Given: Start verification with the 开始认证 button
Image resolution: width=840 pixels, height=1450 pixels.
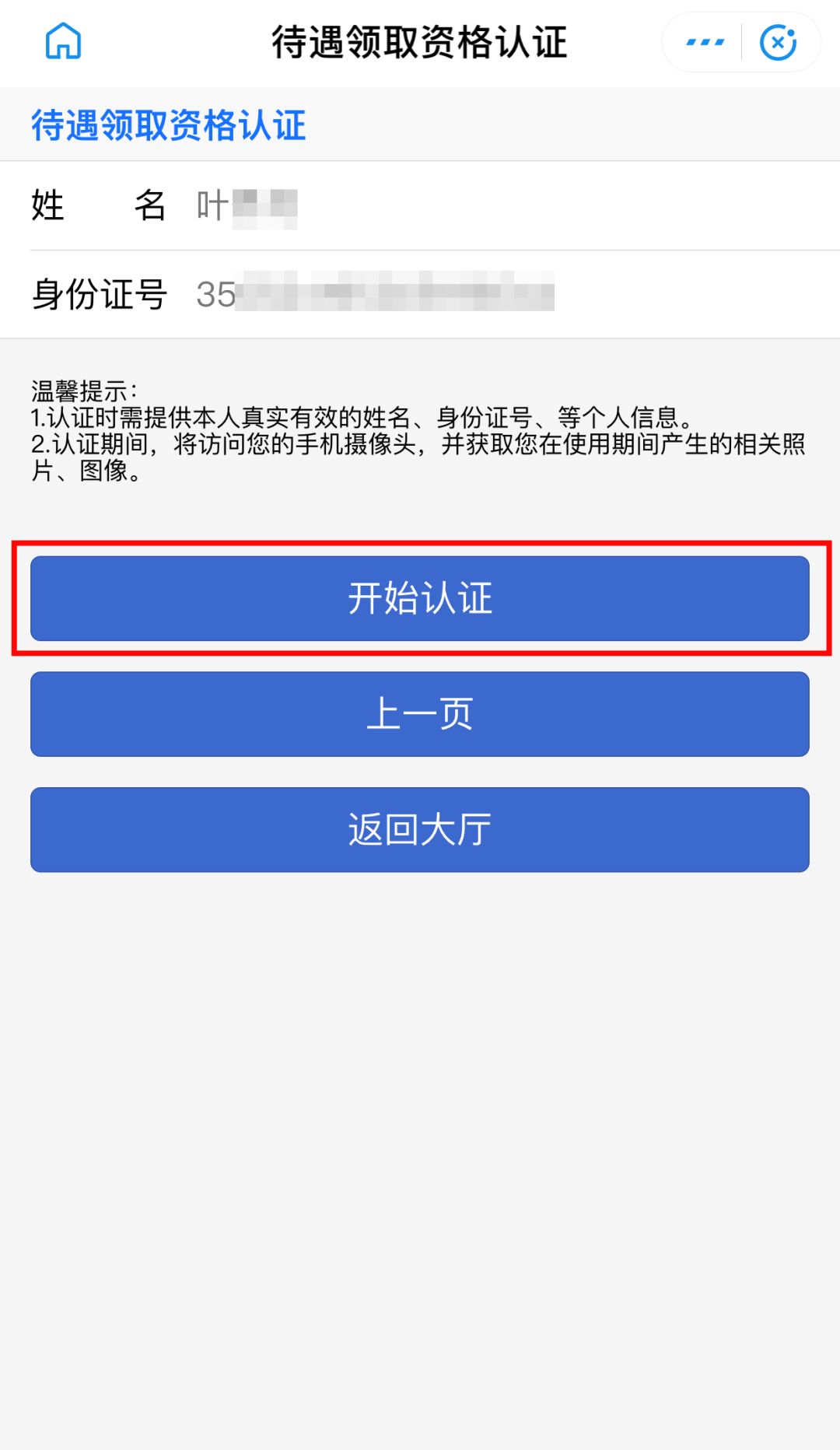Looking at the screenshot, I should click(420, 598).
